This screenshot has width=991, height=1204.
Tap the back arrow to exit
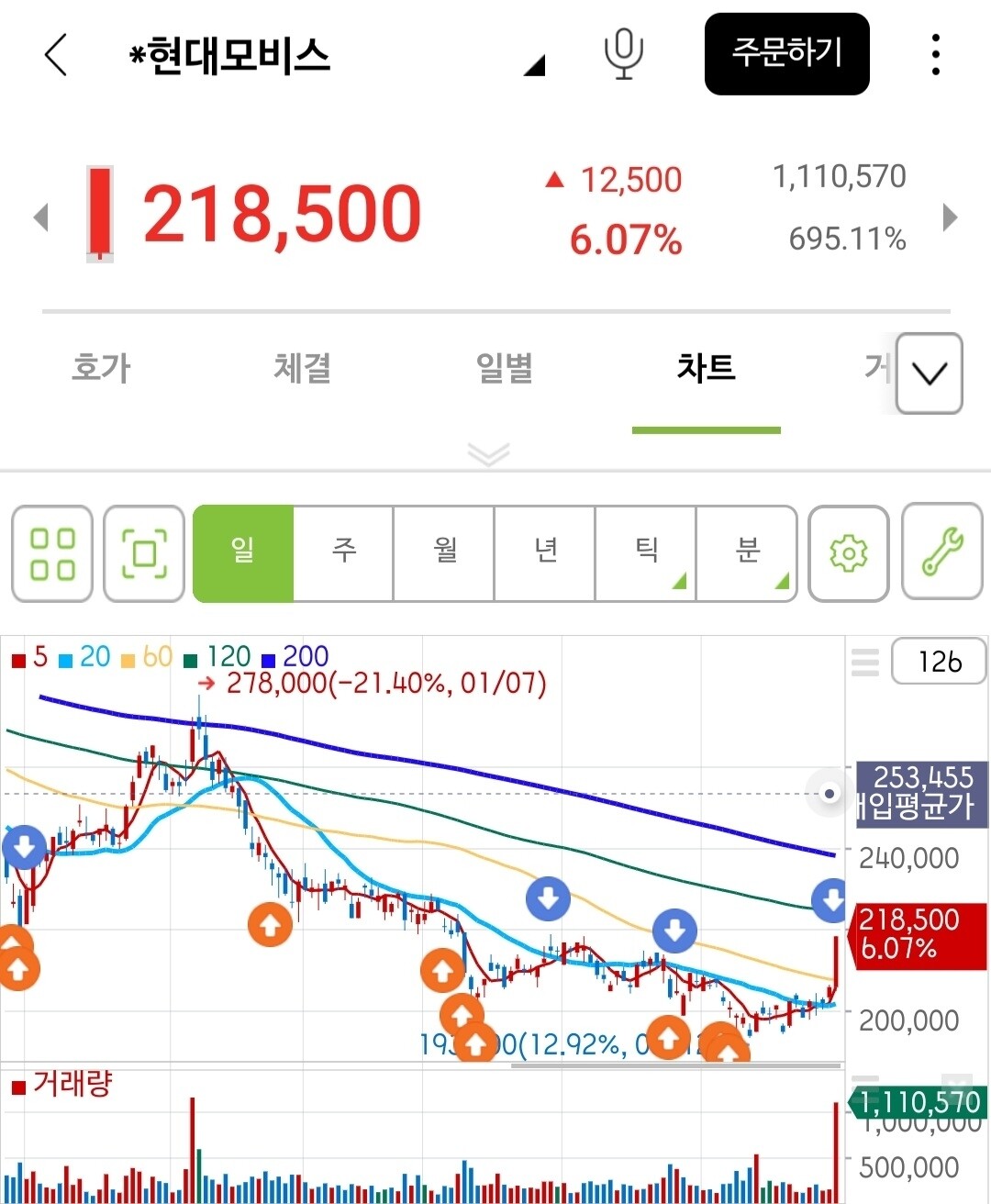pos(55,55)
